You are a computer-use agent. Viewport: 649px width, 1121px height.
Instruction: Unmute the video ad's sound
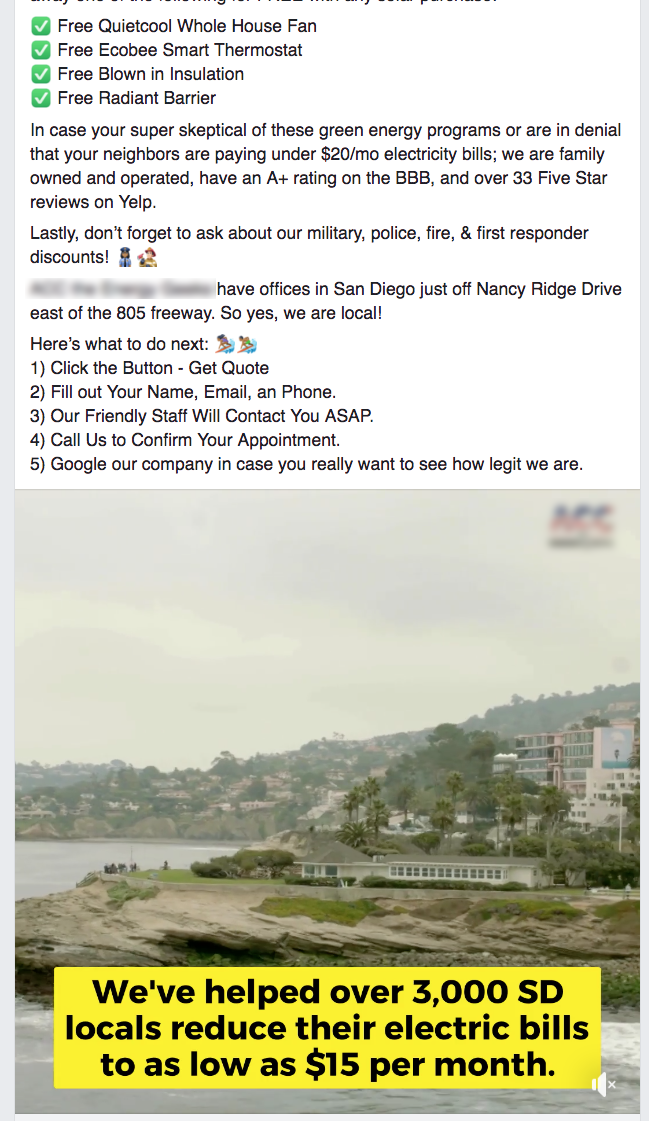(x=603, y=1084)
